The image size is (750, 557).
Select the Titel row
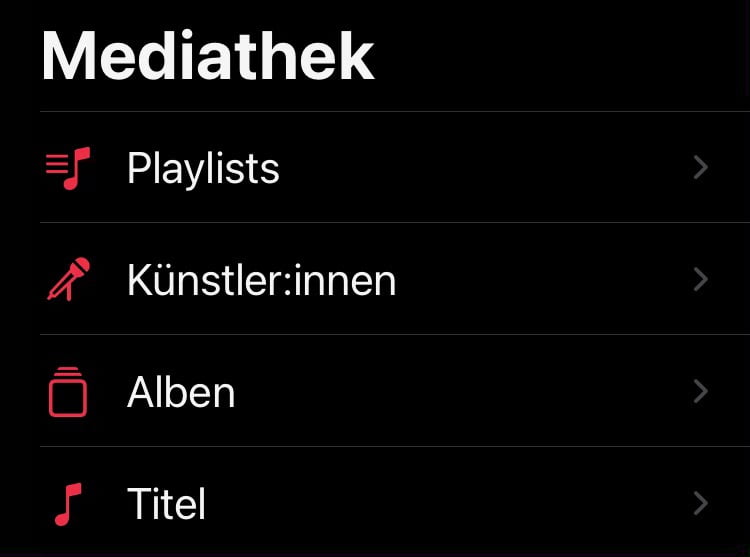pos(395,502)
